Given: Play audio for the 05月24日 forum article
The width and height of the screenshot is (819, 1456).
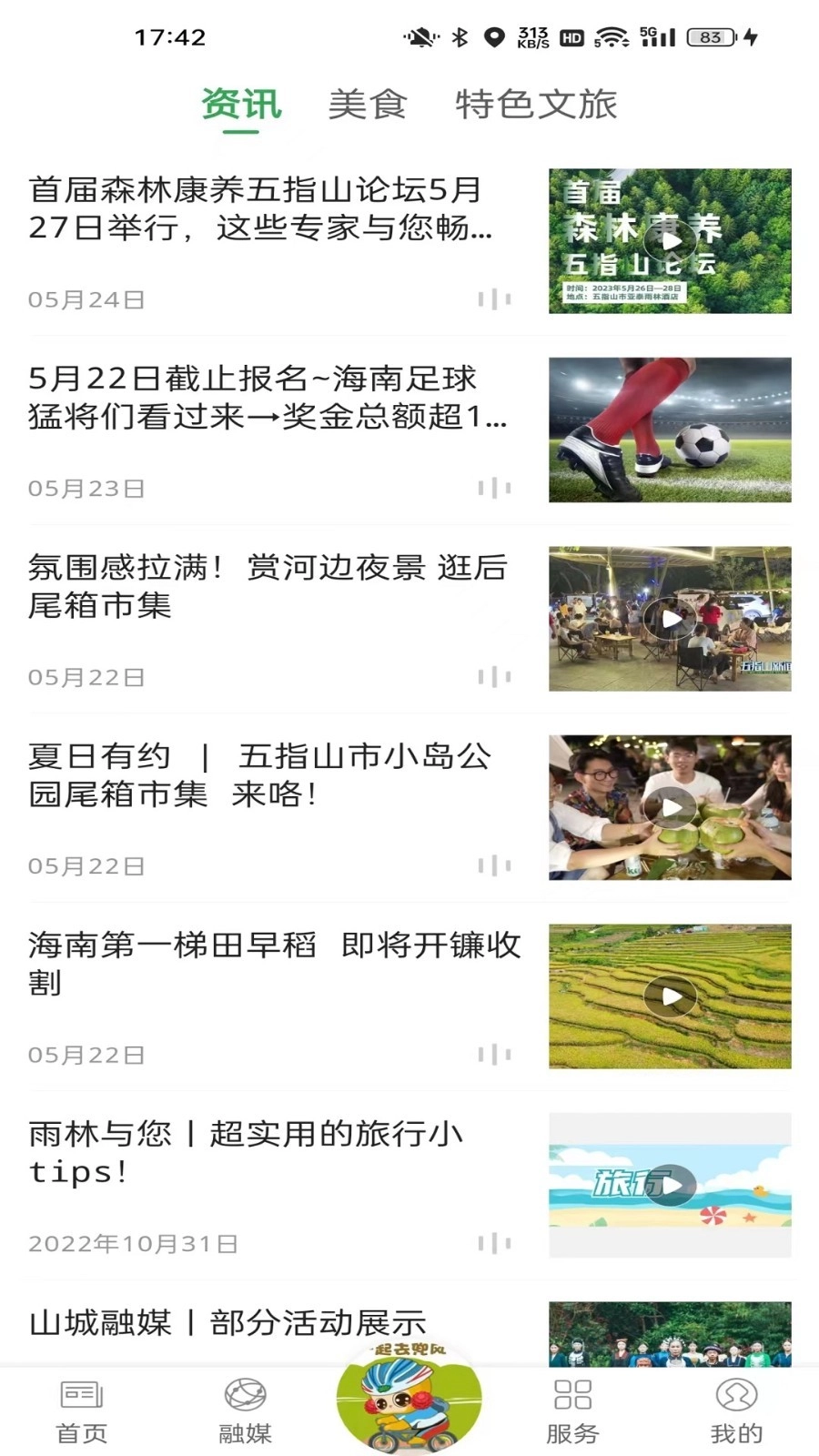Looking at the screenshot, I should point(494,299).
